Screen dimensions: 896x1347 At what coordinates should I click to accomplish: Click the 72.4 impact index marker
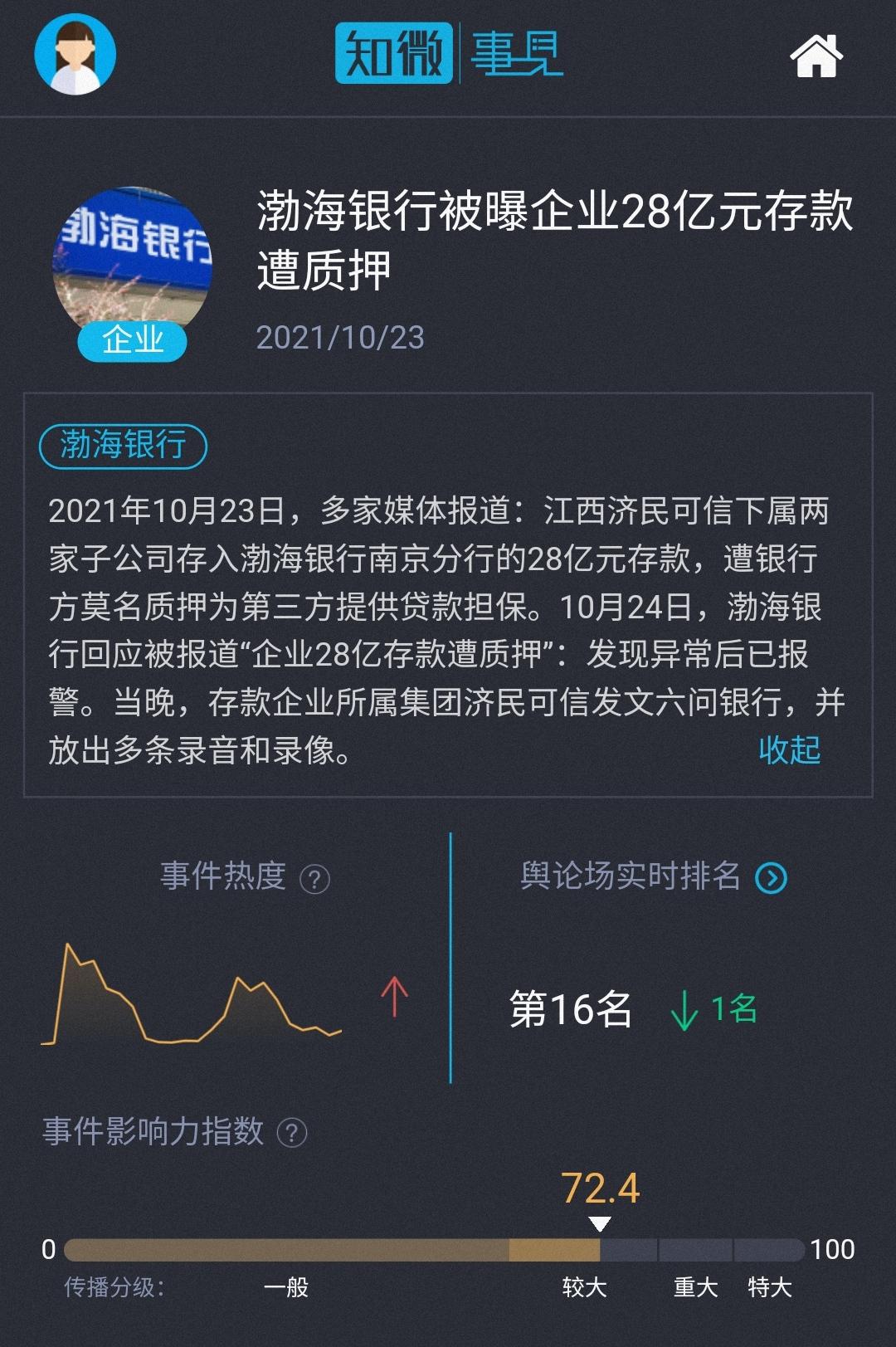(601, 1190)
